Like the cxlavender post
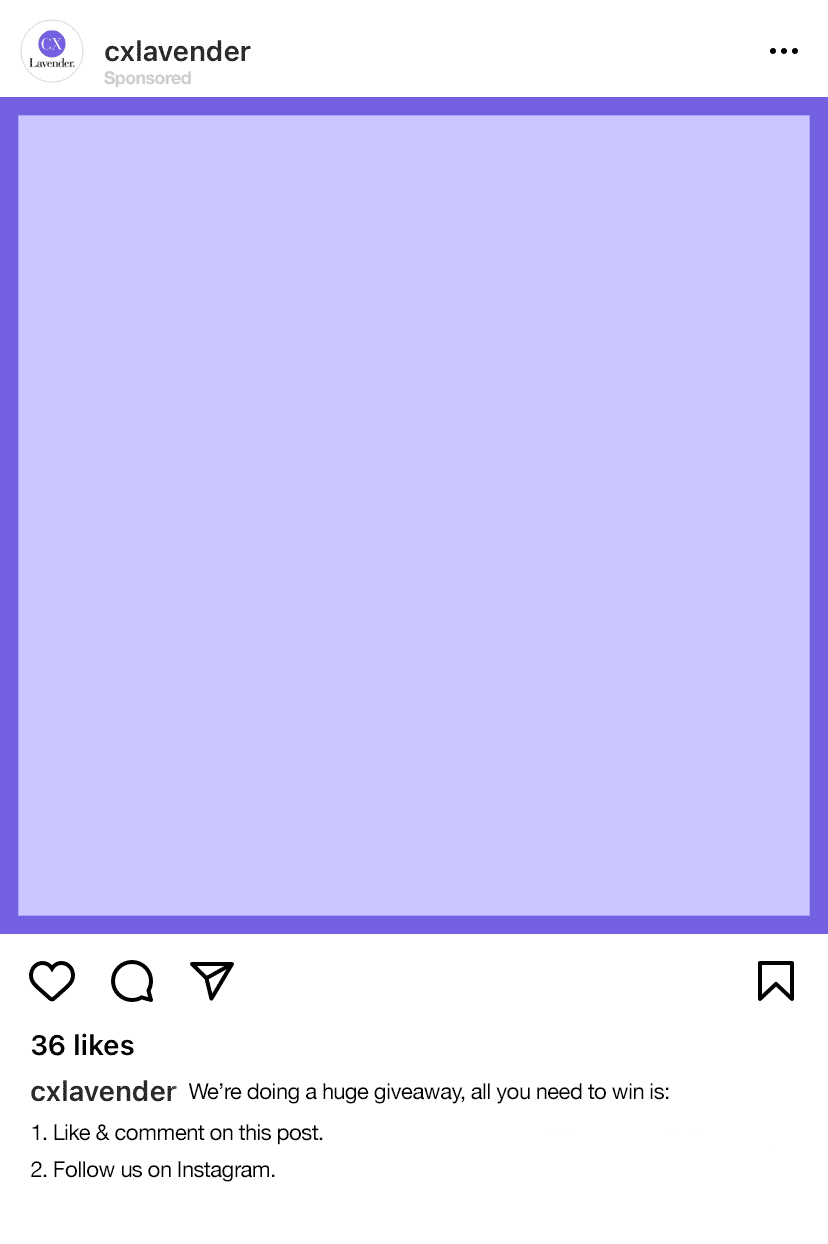Screen dimensions: 828x1244 pos(52,981)
